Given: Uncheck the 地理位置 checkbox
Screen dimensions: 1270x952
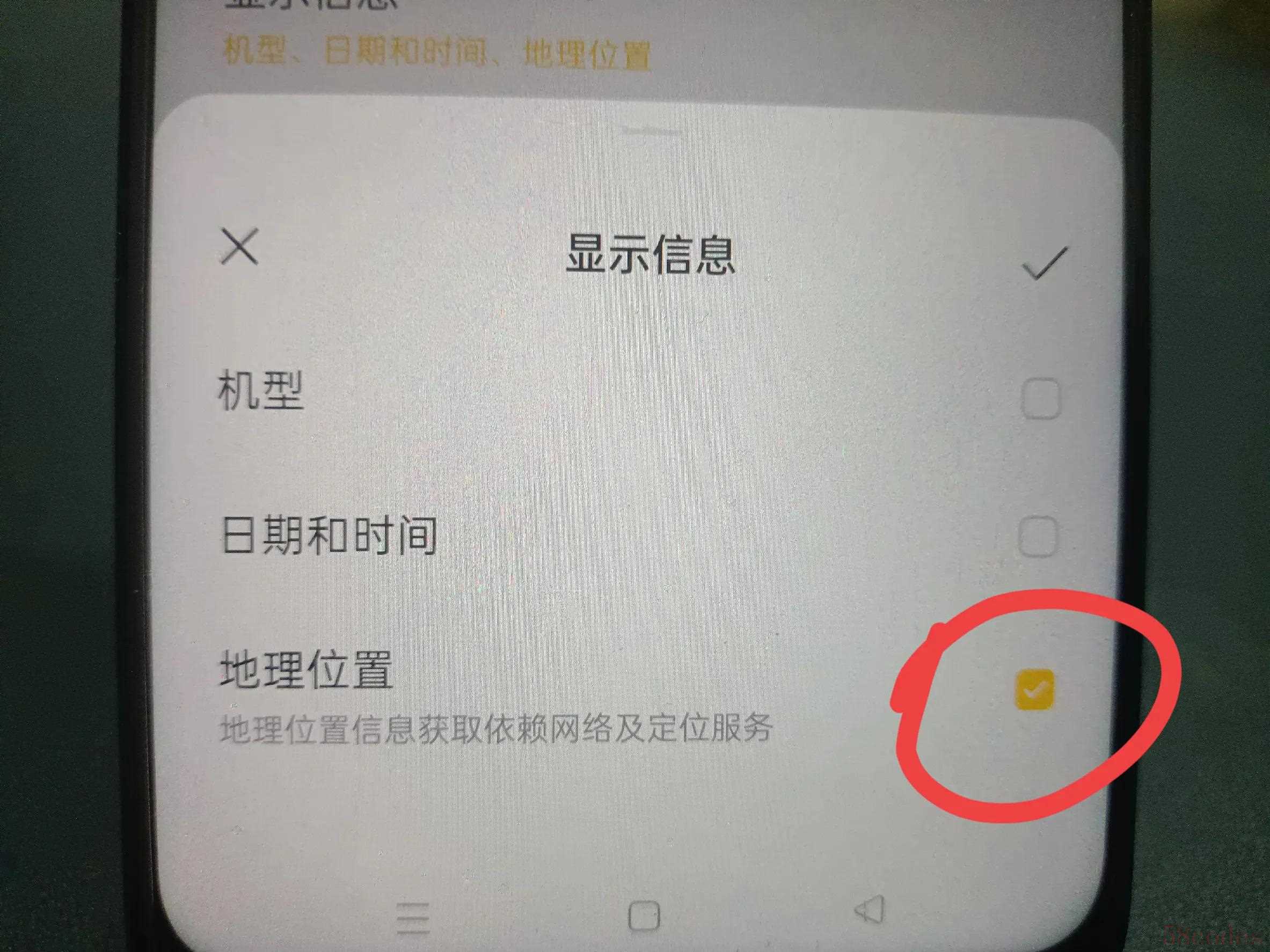Looking at the screenshot, I should [1034, 690].
